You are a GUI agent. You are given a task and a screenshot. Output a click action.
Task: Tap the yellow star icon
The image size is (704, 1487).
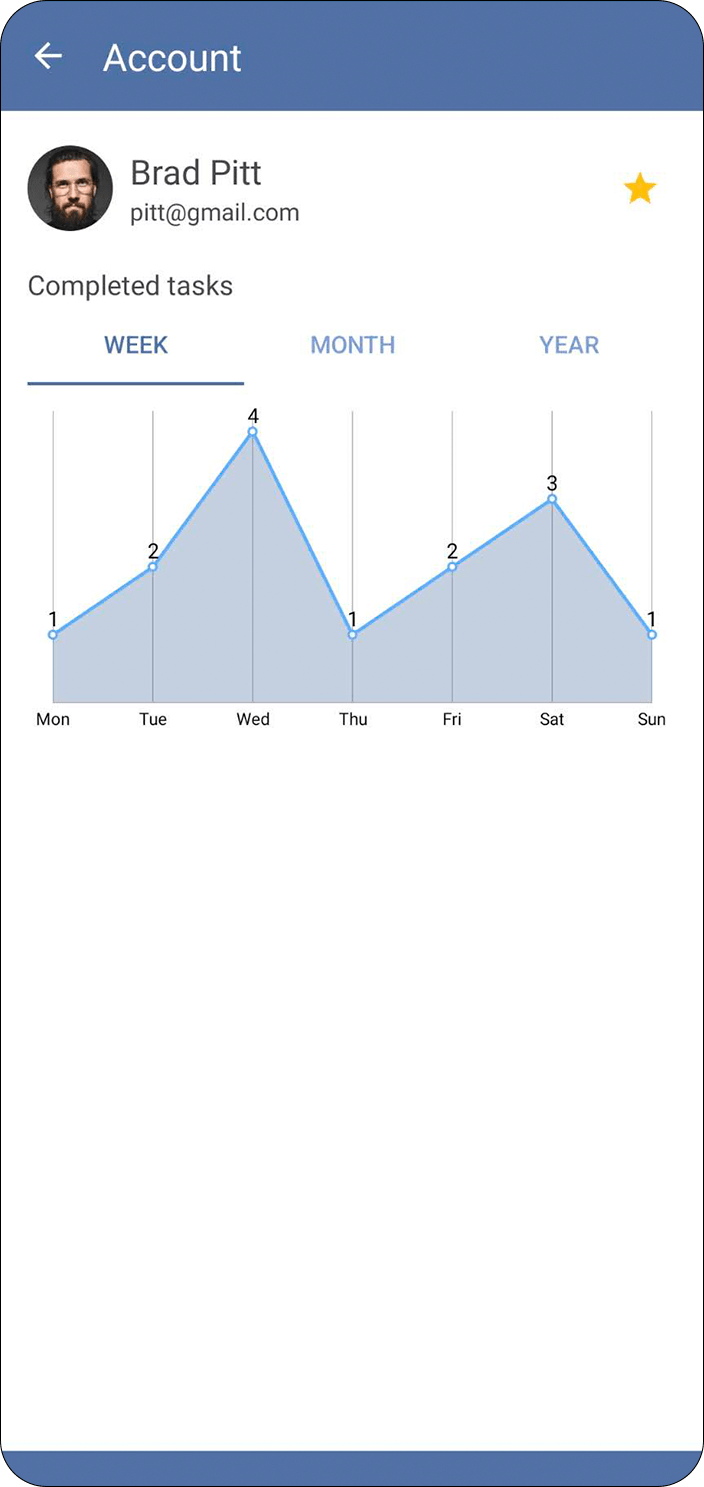tap(640, 188)
